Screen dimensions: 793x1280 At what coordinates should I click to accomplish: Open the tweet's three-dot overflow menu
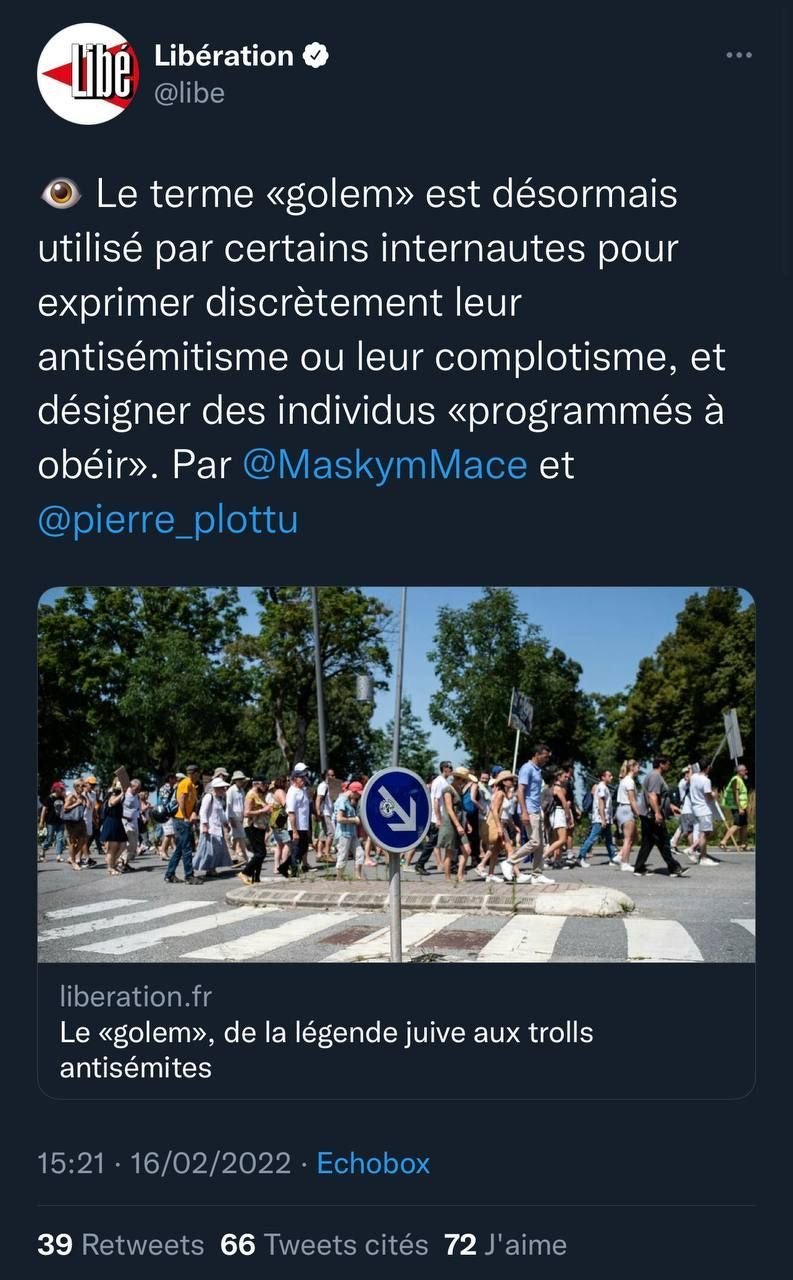point(738,55)
